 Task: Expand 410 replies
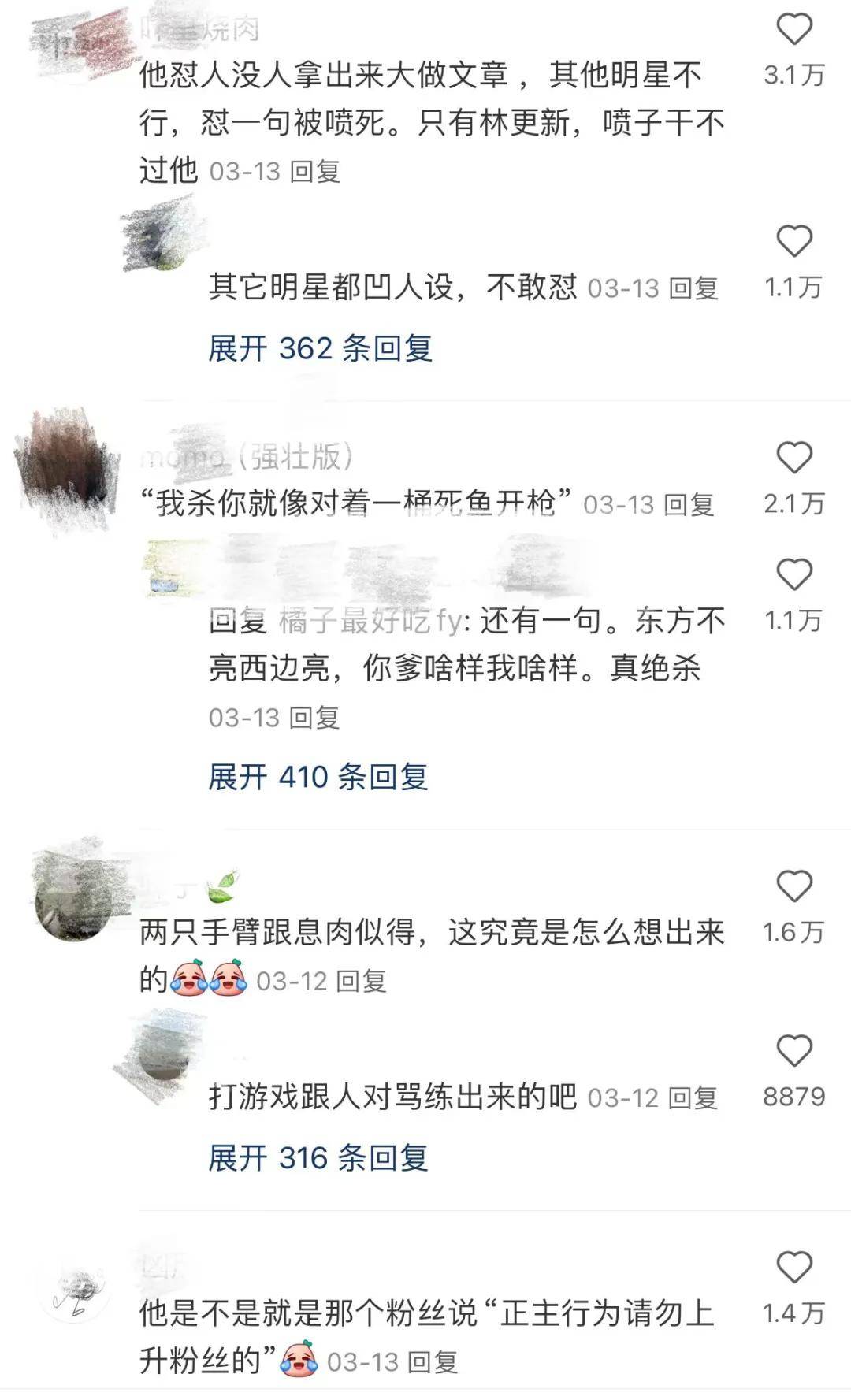pos(318,778)
